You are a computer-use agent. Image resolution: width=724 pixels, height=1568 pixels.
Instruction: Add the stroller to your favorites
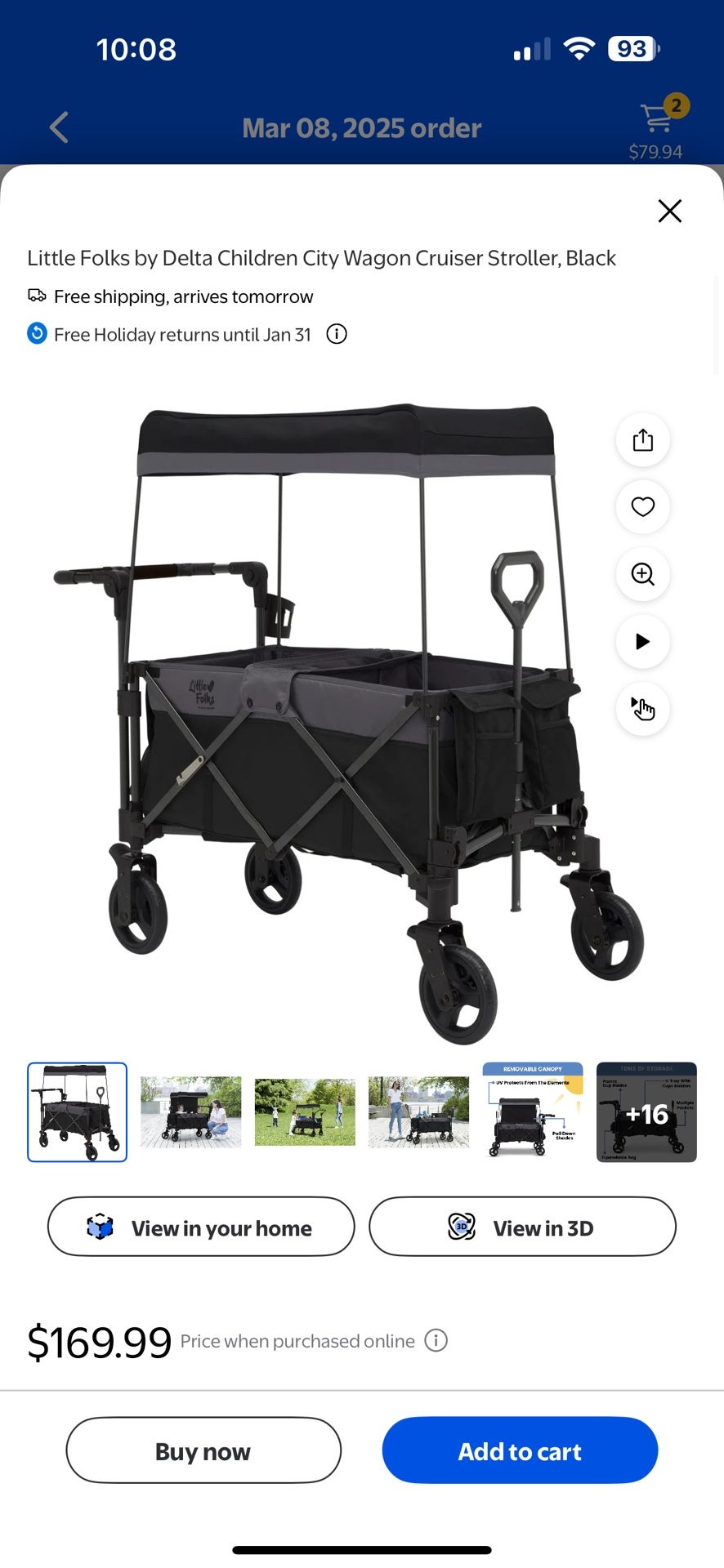click(x=642, y=507)
